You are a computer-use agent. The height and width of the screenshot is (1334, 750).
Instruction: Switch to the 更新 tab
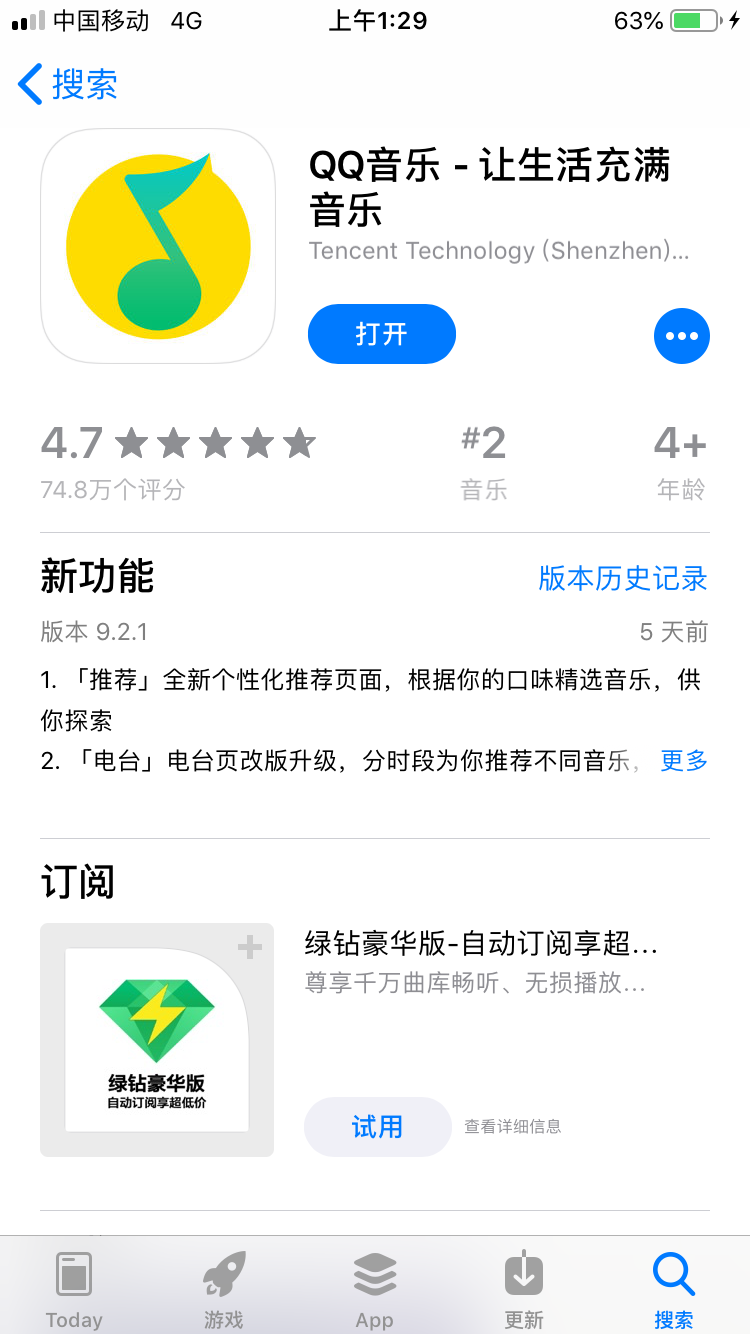click(524, 1290)
